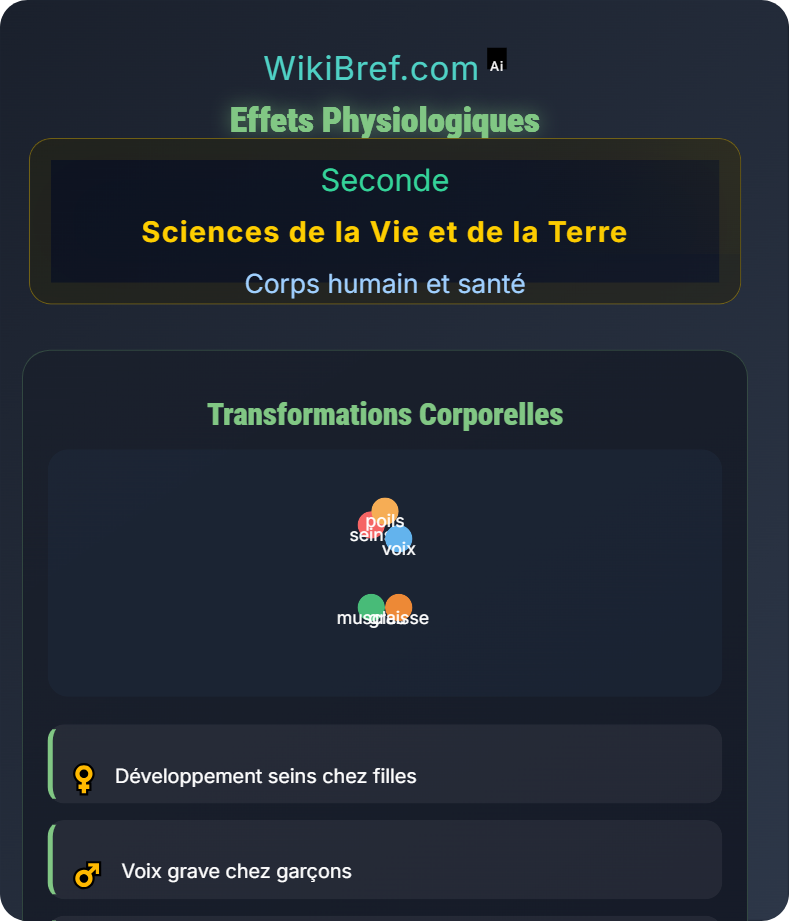
Task: Click the yellow accent bar beside seins entry
Action: pos(51,763)
